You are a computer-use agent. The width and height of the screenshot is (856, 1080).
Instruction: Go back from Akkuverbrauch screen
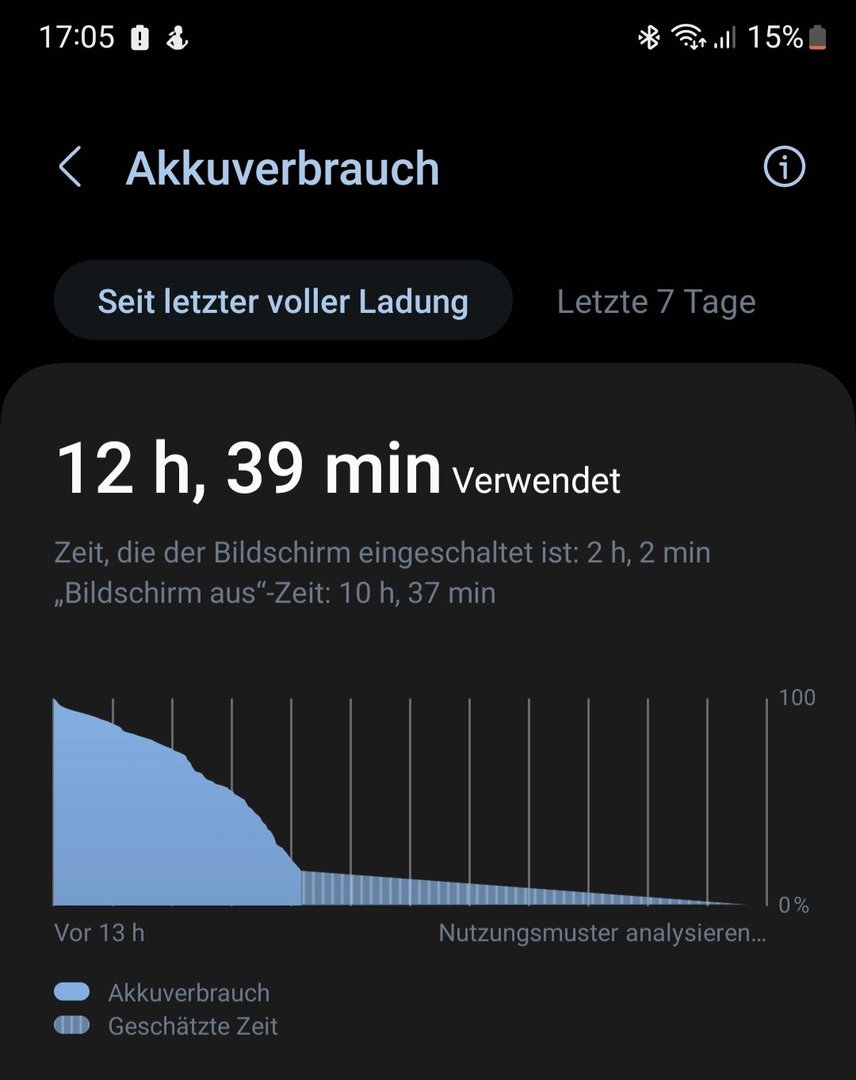pyautogui.click(x=69, y=167)
